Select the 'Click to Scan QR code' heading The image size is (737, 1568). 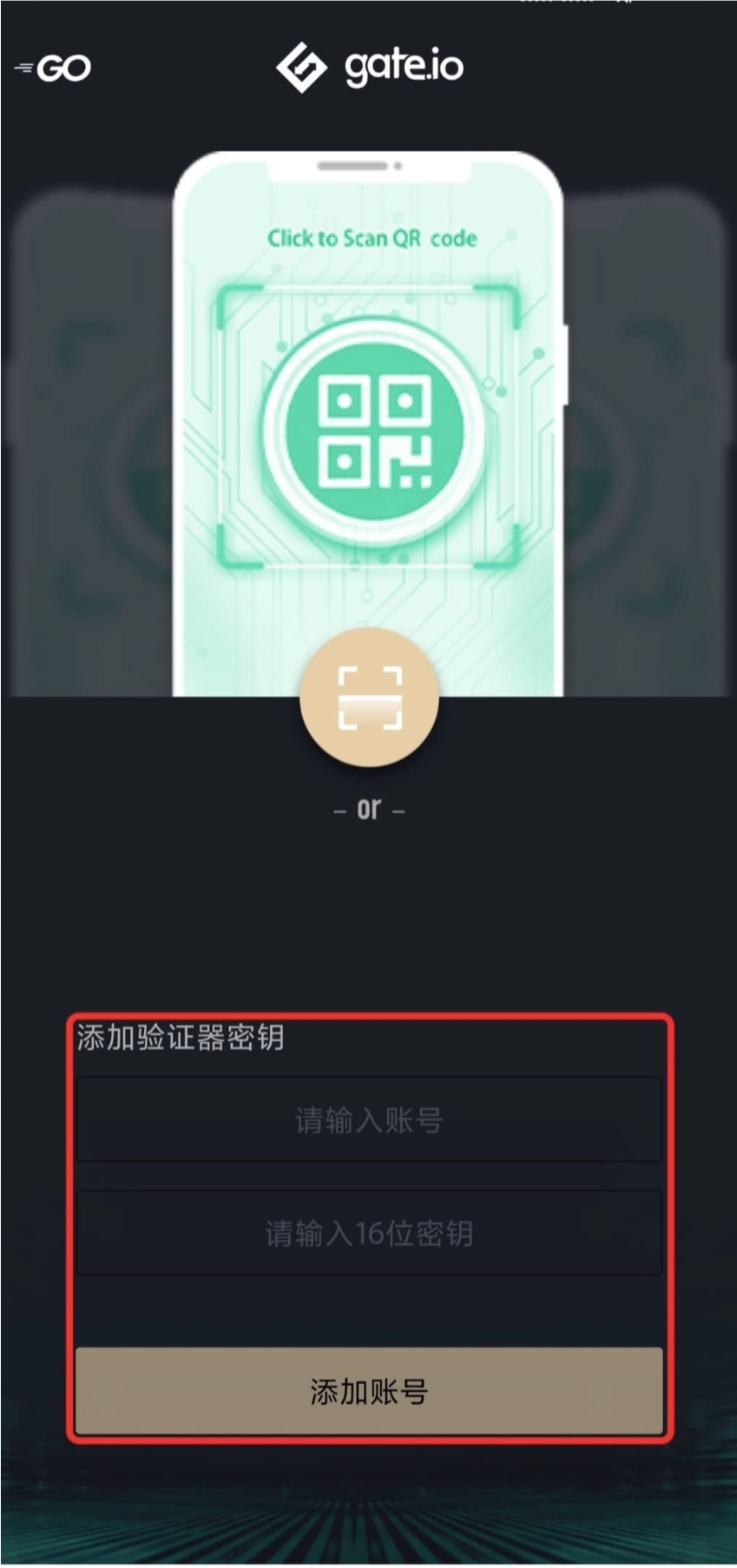click(372, 238)
